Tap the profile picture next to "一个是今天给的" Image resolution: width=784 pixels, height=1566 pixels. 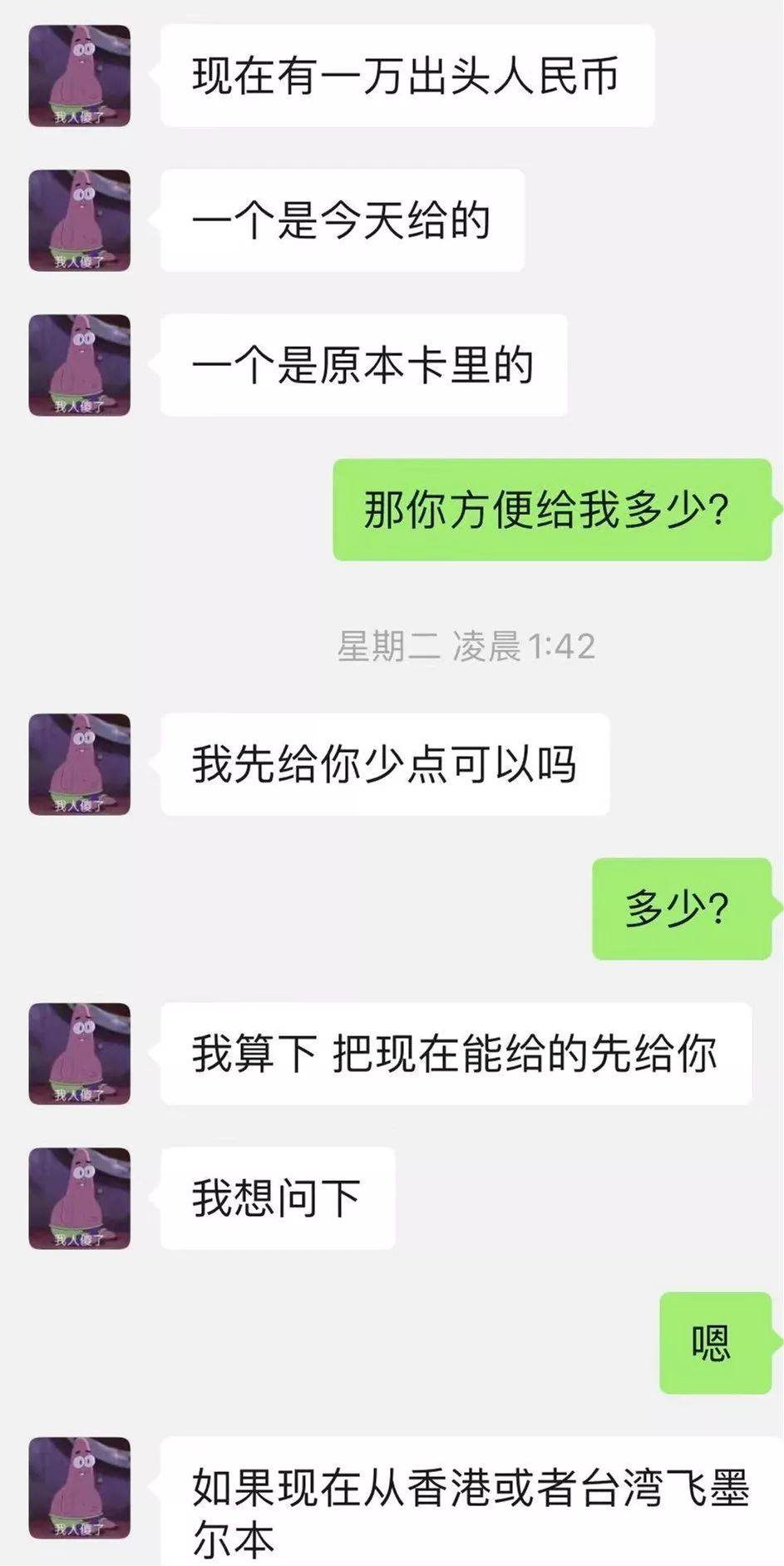[x=80, y=220]
